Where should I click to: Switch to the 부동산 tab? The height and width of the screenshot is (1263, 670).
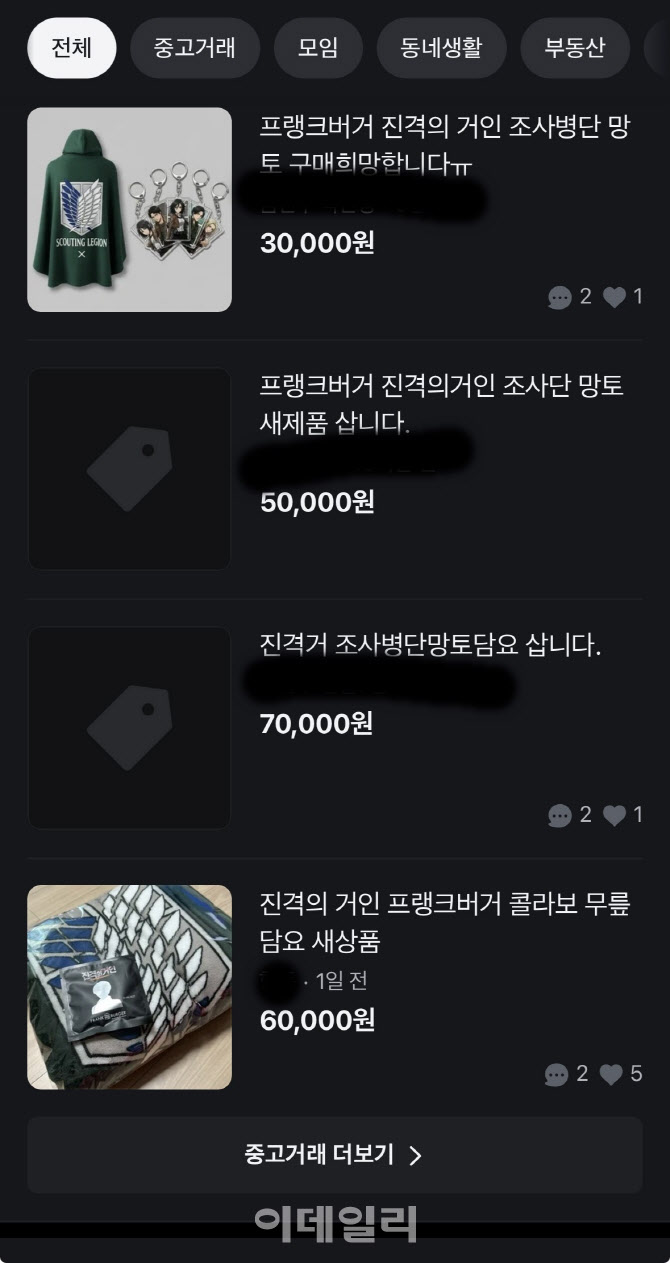[x=574, y=47]
